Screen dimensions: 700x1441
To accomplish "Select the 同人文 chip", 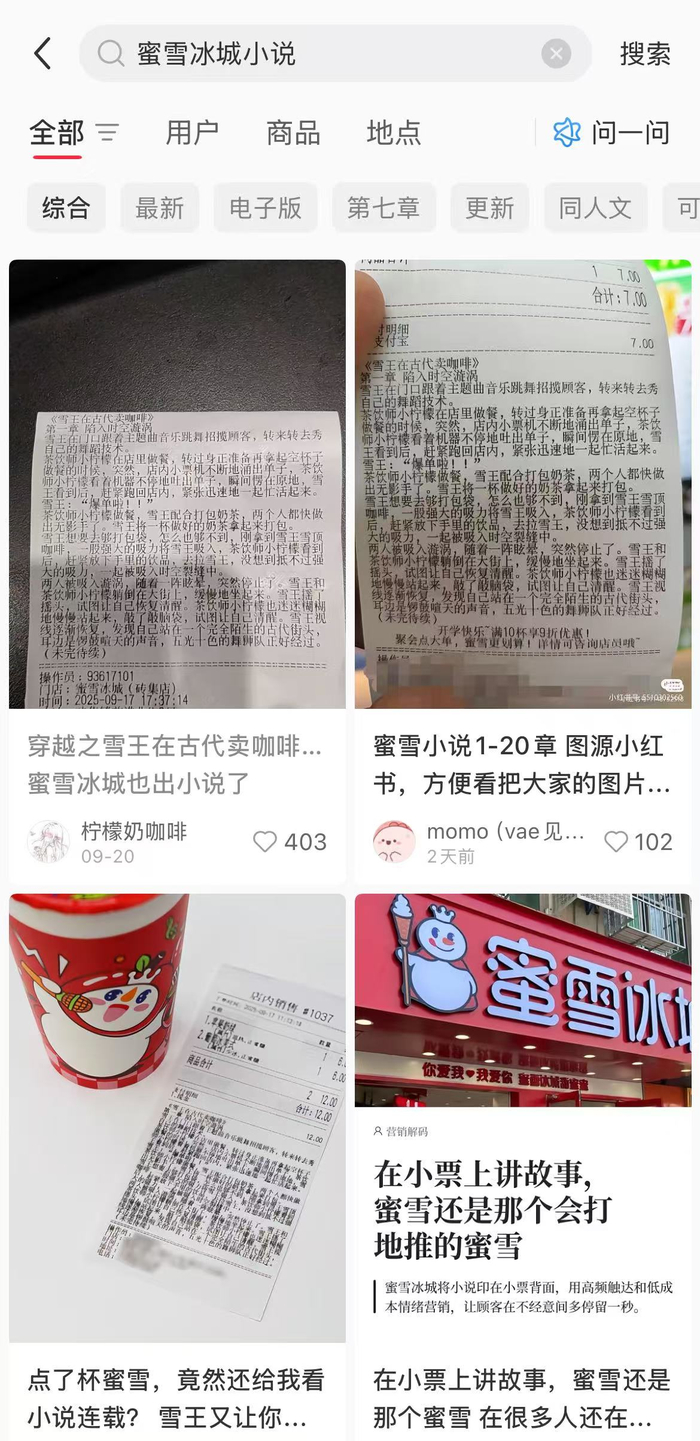I will tap(595, 208).
